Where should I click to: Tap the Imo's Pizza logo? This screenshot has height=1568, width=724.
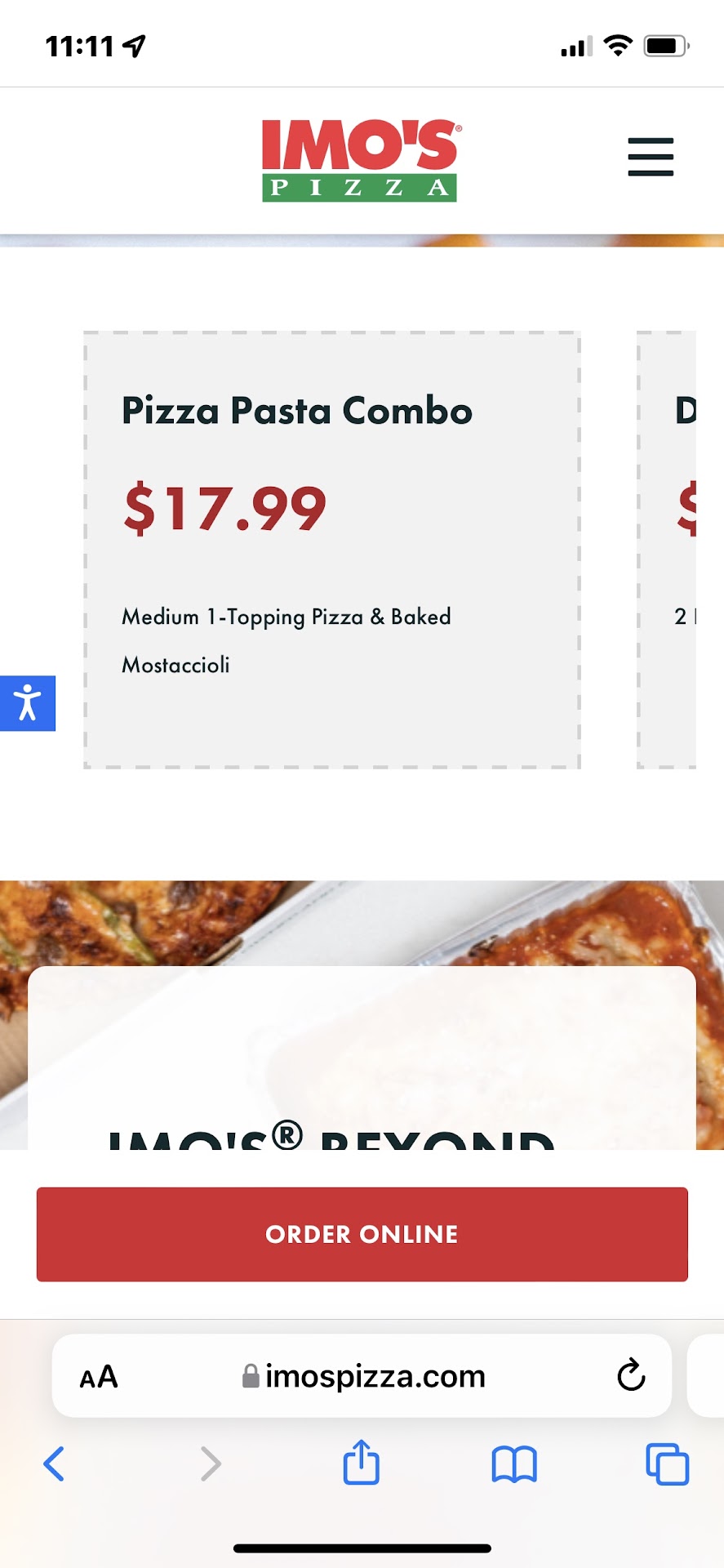pyautogui.click(x=359, y=160)
